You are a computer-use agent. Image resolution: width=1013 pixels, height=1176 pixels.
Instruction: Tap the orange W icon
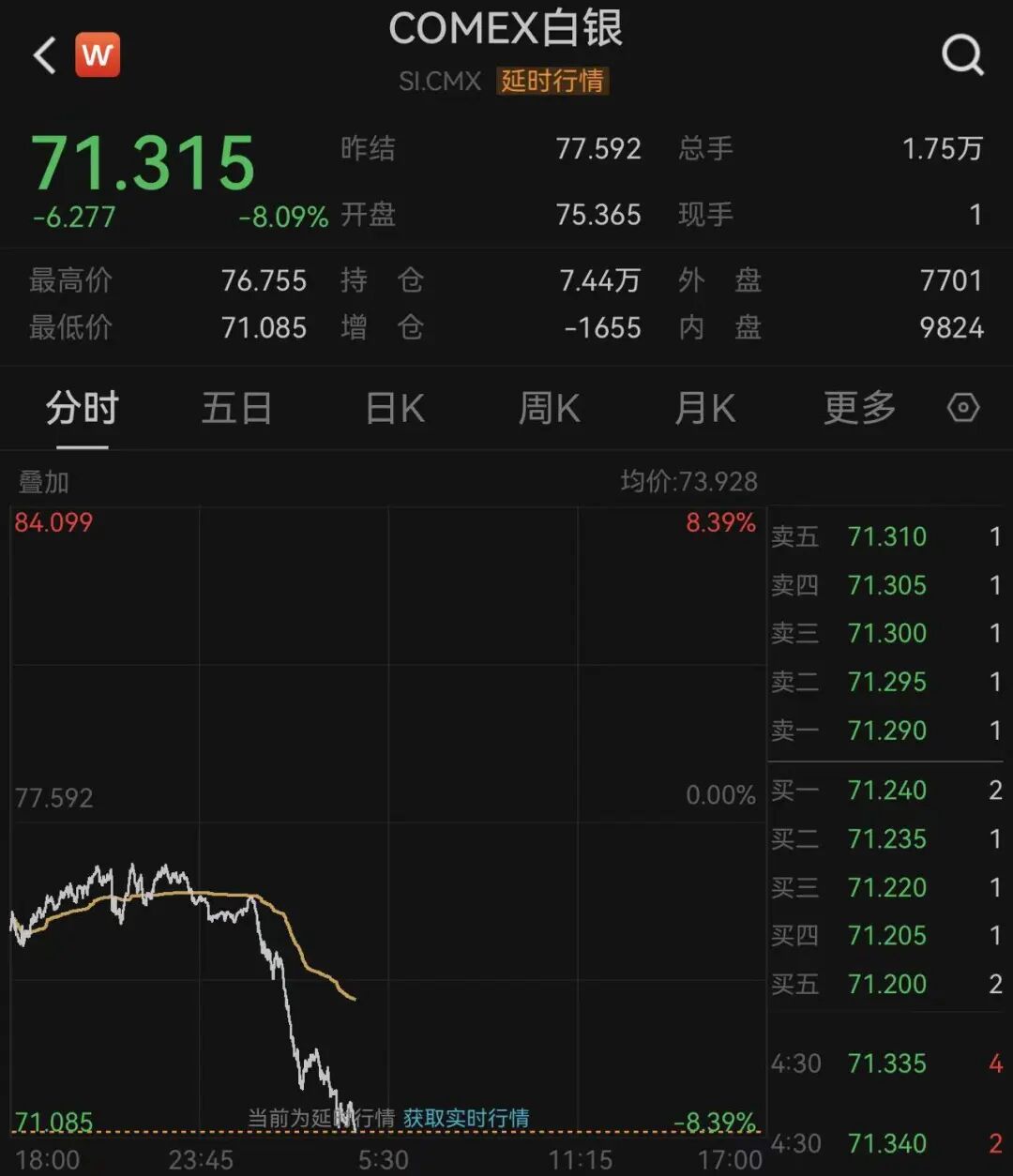pyautogui.click(x=98, y=55)
